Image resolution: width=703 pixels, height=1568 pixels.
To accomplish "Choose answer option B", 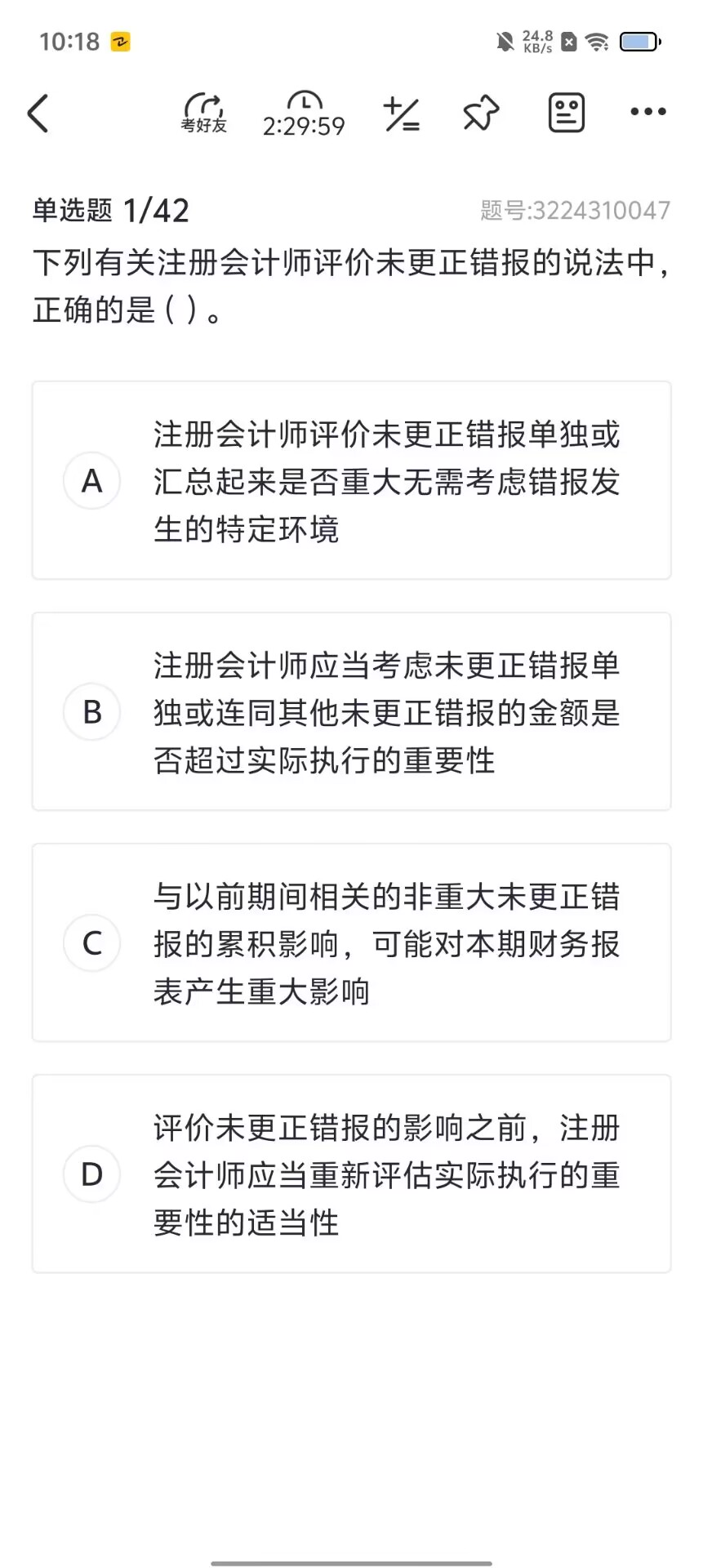I will (351, 712).
